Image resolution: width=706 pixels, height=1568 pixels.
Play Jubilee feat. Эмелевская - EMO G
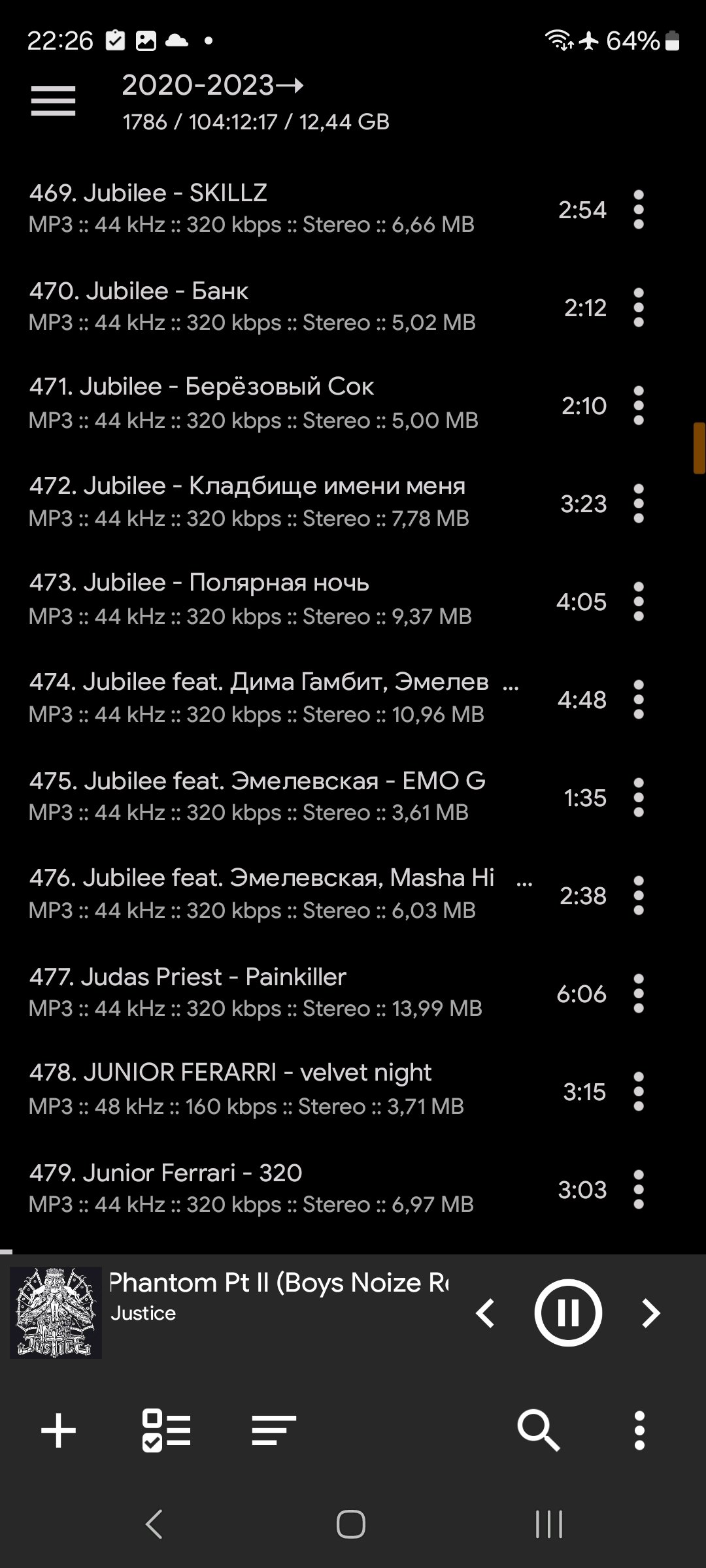tap(261, 796)
